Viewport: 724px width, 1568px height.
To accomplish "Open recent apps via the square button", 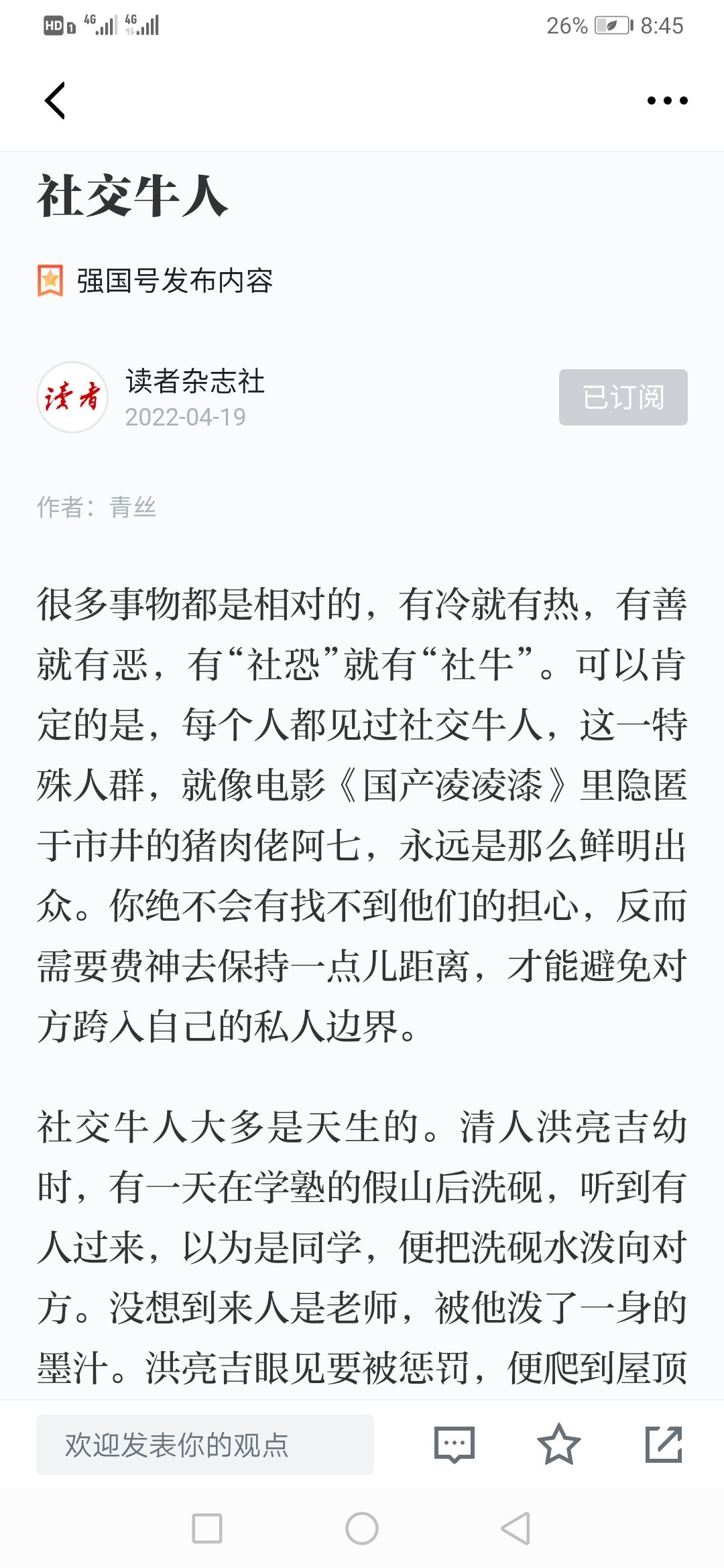I will [207, 1528].
